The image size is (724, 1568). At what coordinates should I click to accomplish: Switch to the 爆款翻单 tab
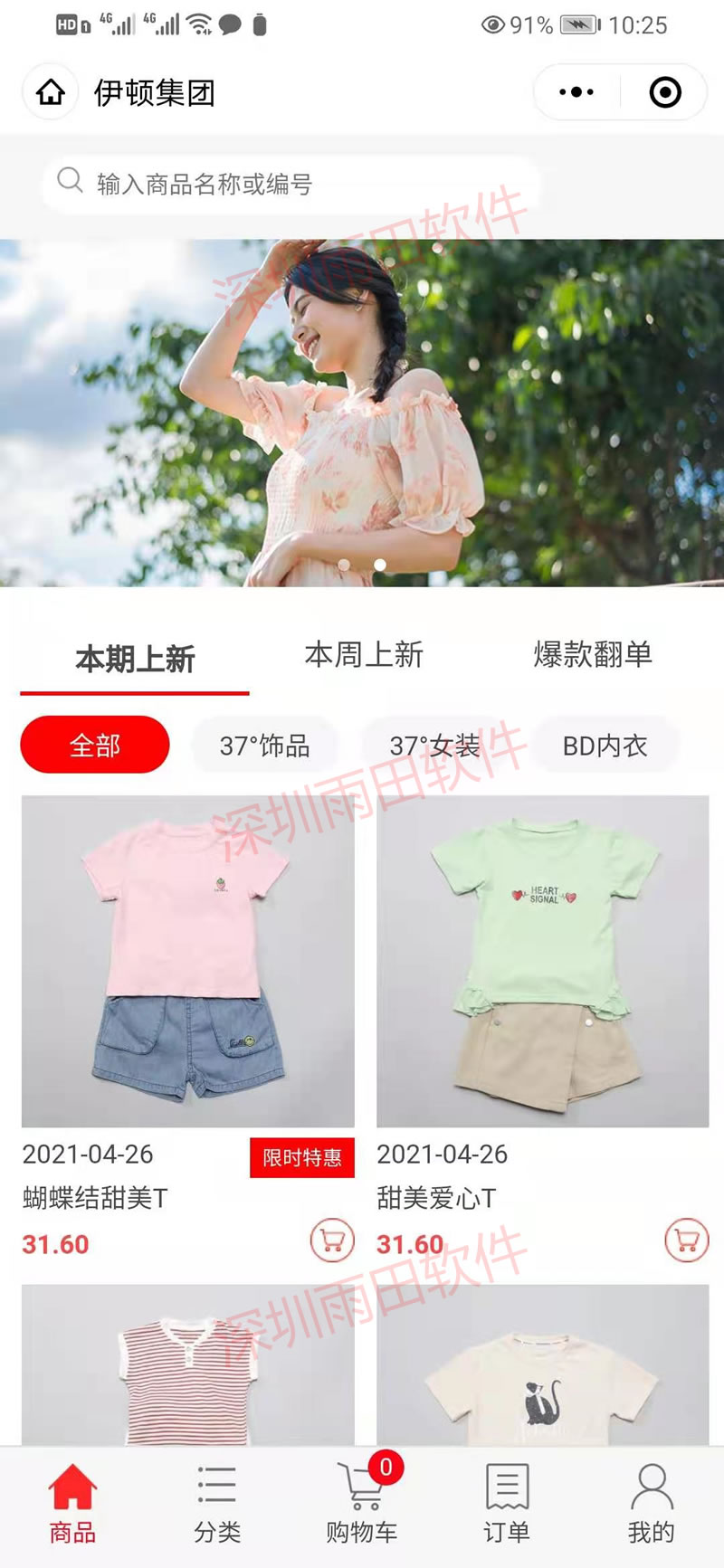(x=593, y=654)
